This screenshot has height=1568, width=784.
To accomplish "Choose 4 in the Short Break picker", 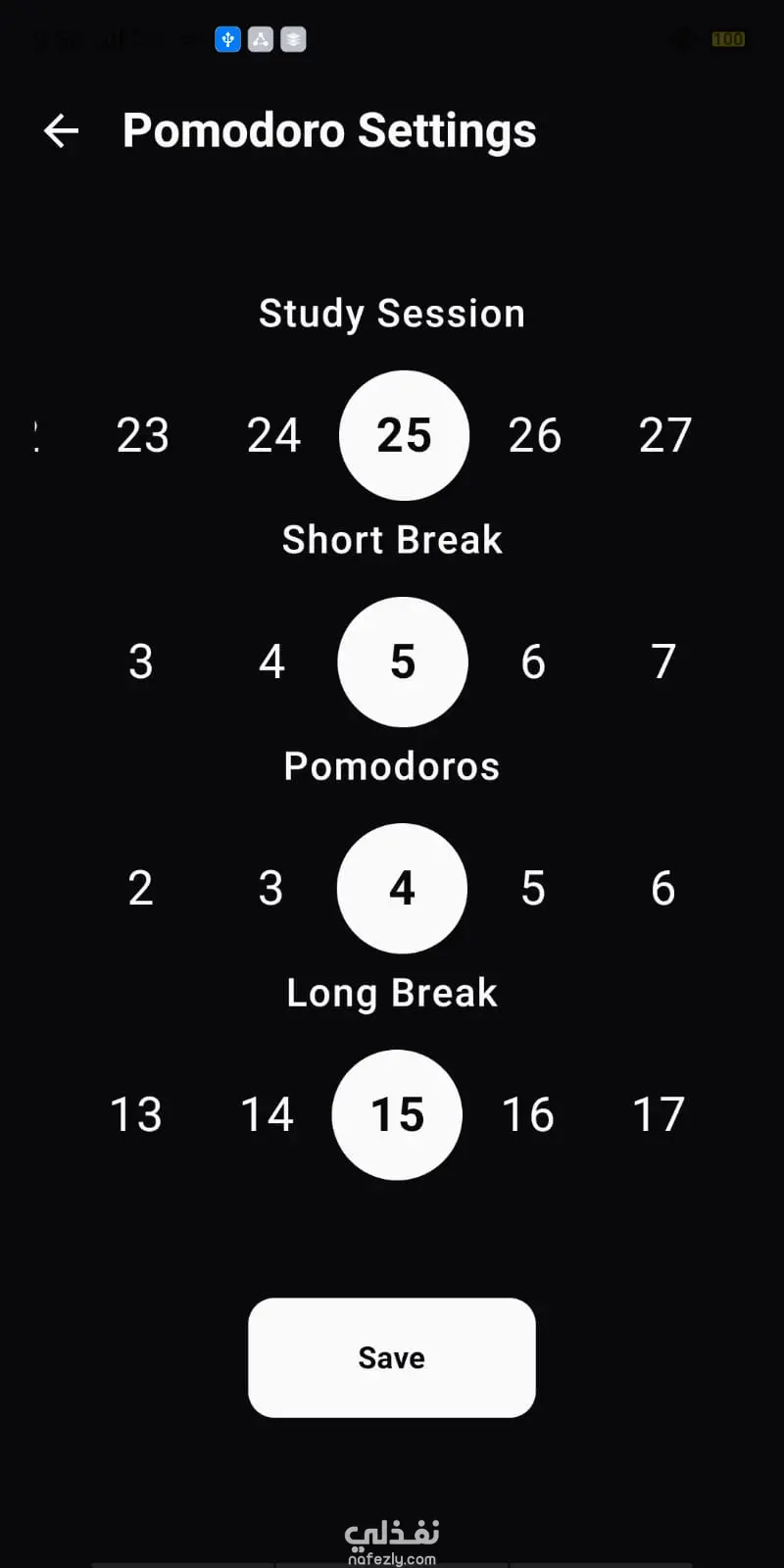I will pyautogui.click(x=271, y=661).
